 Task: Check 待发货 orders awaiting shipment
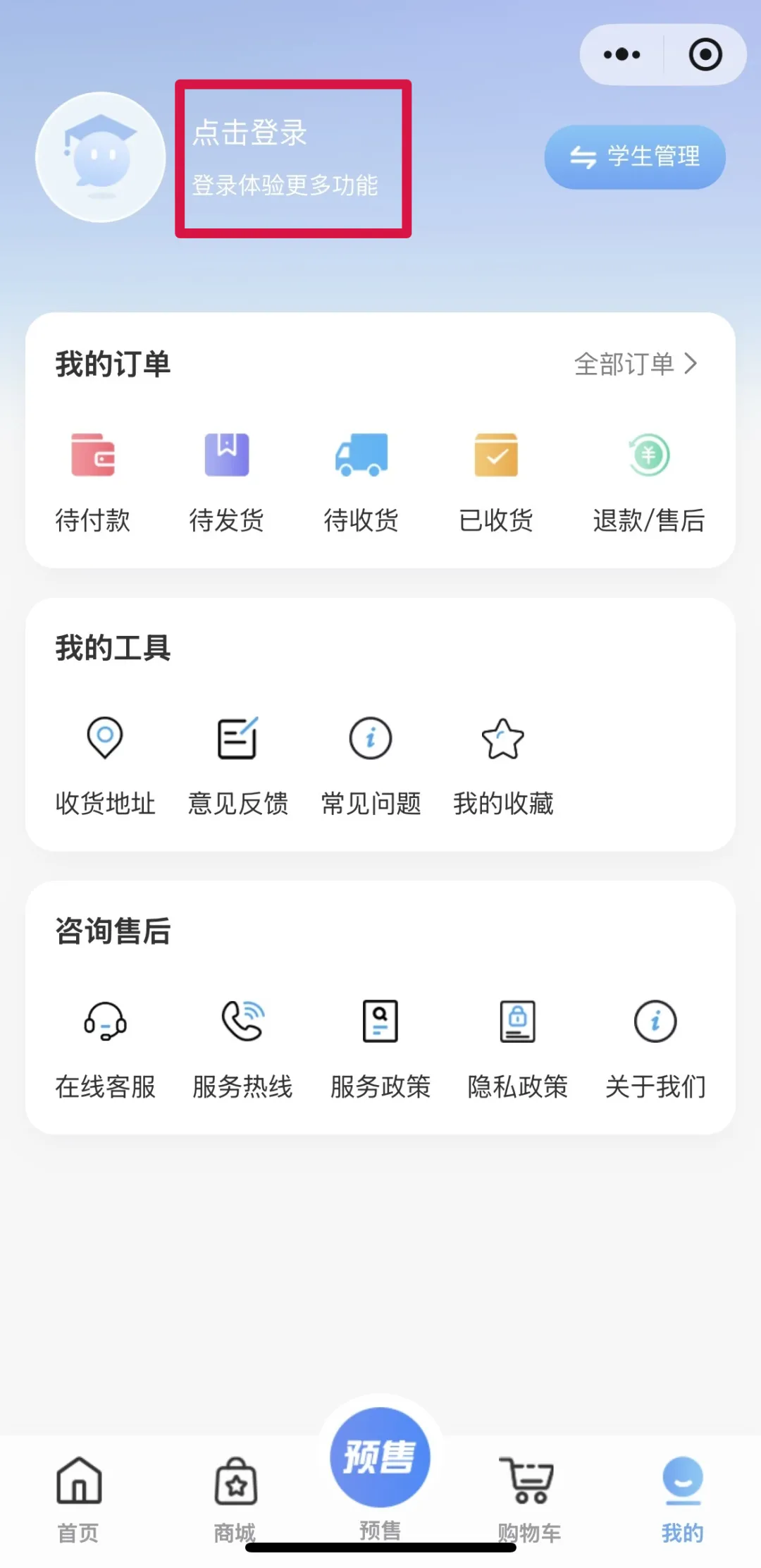pos(227,479)
